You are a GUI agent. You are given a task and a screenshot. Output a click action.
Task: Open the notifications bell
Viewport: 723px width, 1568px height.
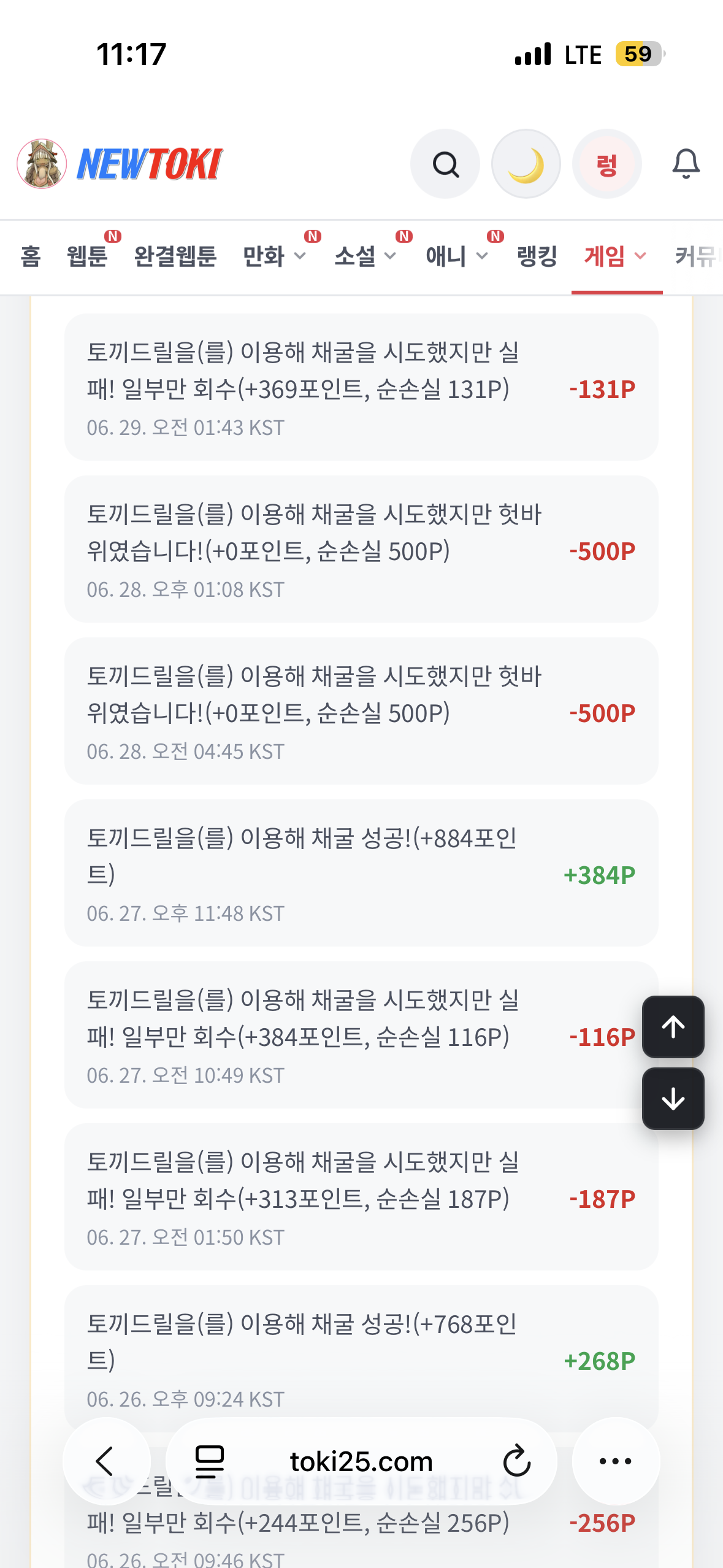[686, 164]
